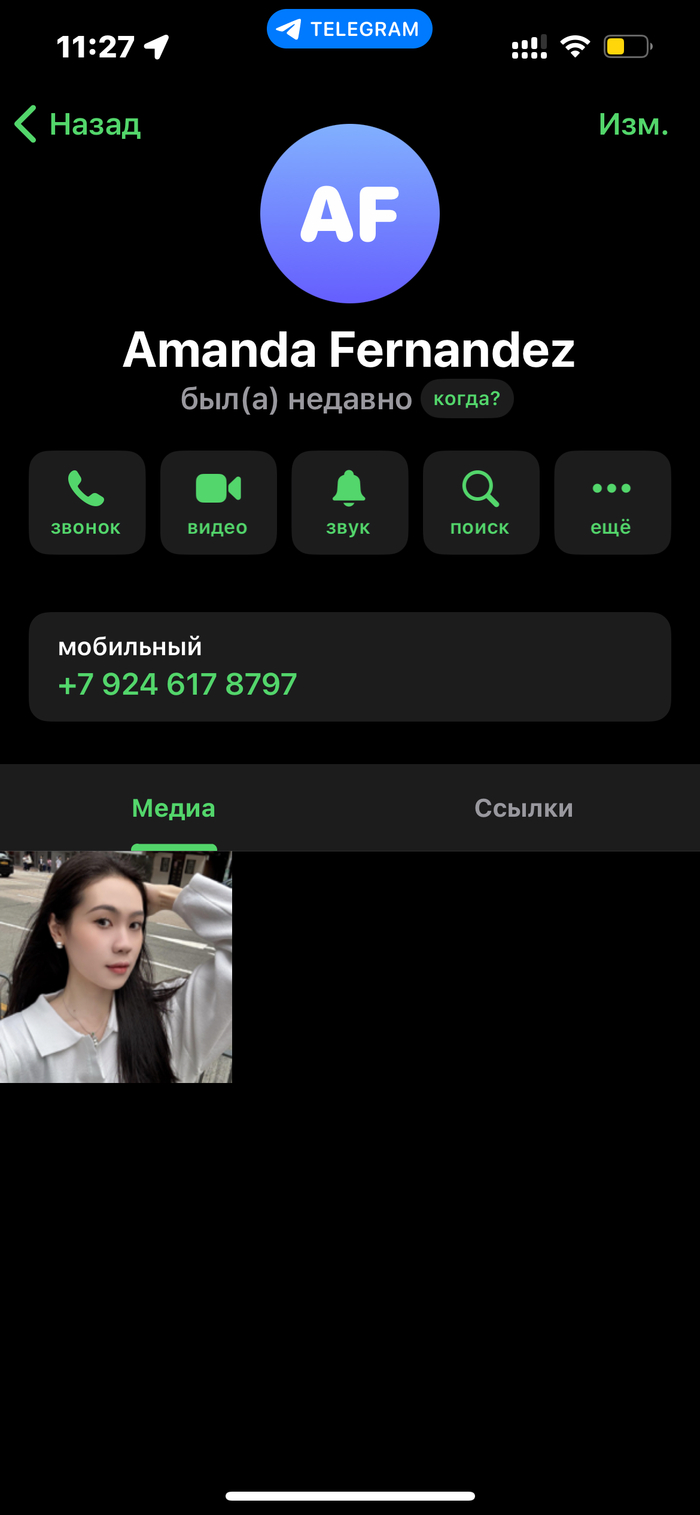This screenshot has height=1515, width=700.
Task: Return to app via the Telegram pill
Action: [349, 29]
